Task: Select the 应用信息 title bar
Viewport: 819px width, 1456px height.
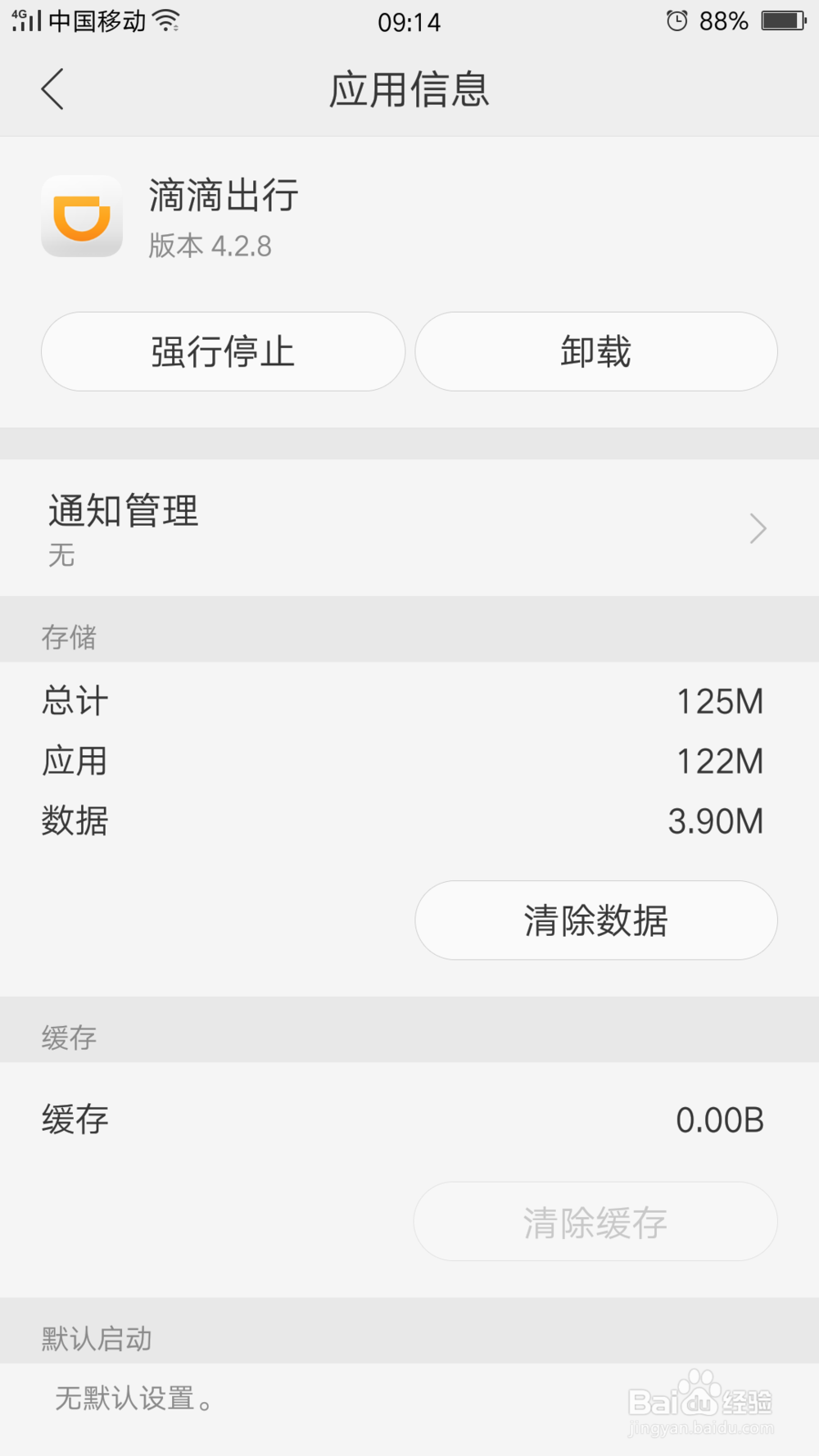Action: point(409,92)
